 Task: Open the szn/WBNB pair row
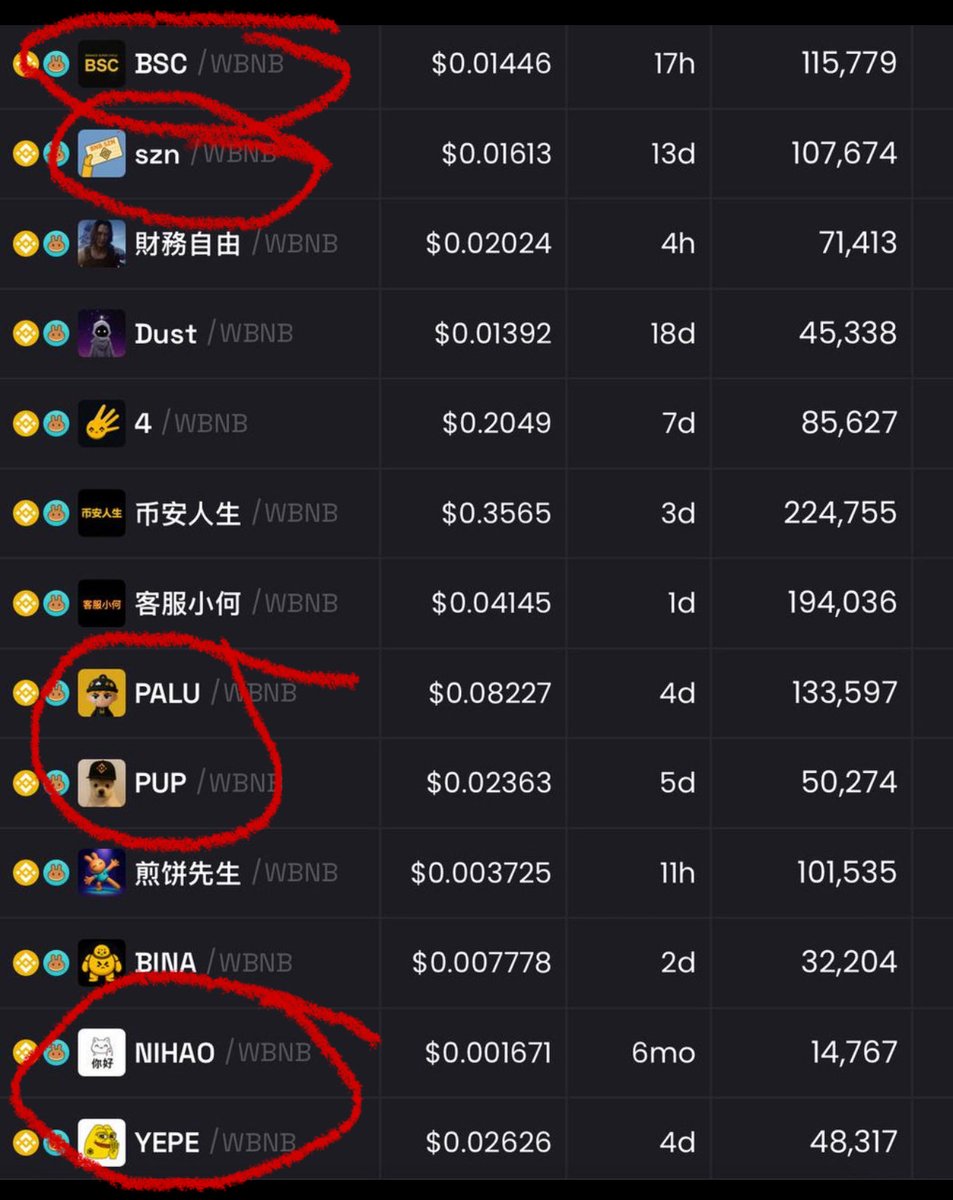[157, 154]
